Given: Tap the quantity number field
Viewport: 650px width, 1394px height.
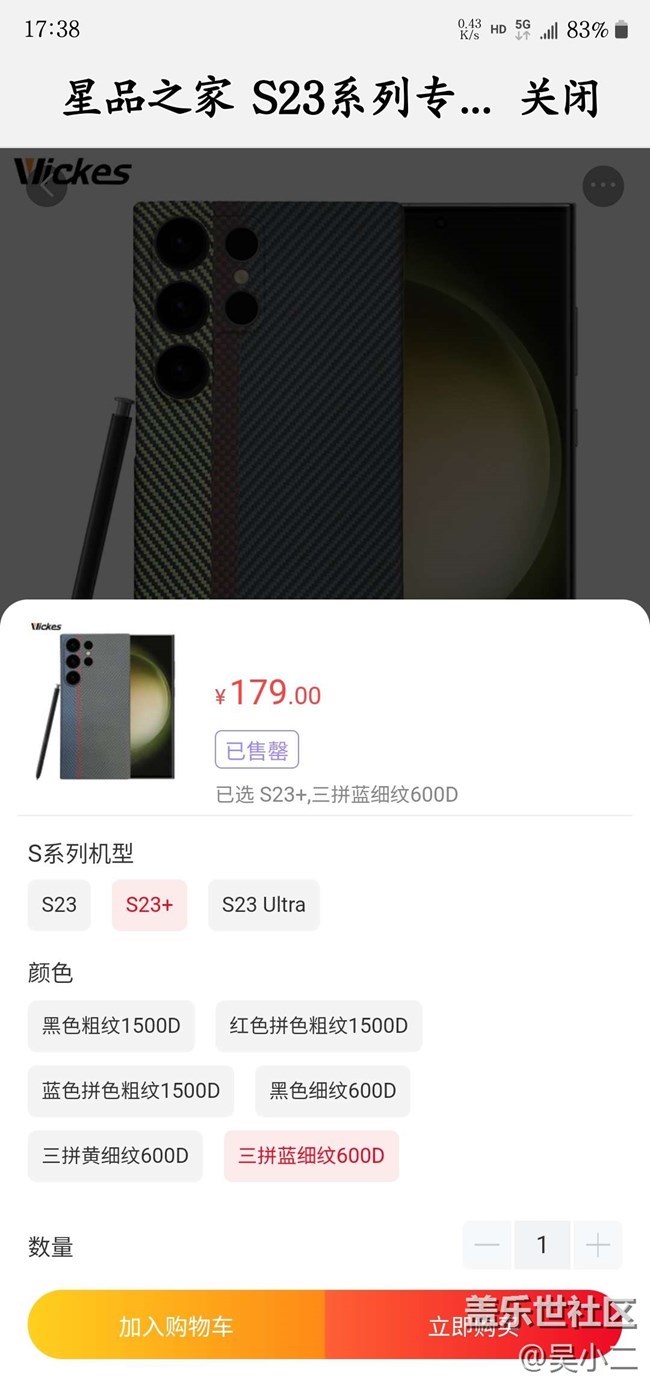Looking at the screenshot, I should [x=542, y=1245].
